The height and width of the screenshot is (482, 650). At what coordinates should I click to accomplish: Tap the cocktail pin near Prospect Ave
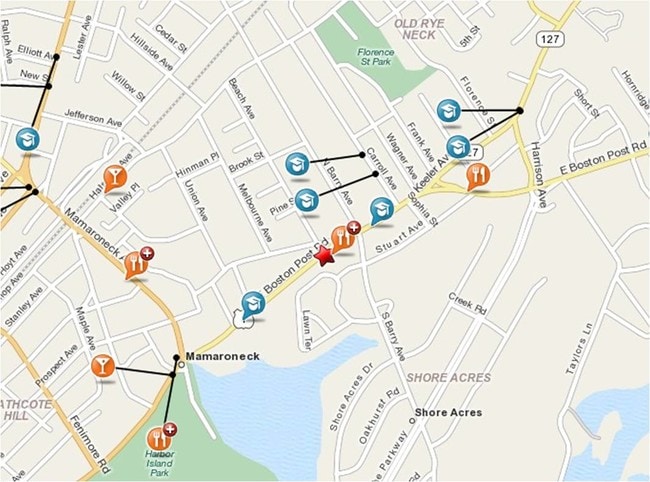(102, 366)
